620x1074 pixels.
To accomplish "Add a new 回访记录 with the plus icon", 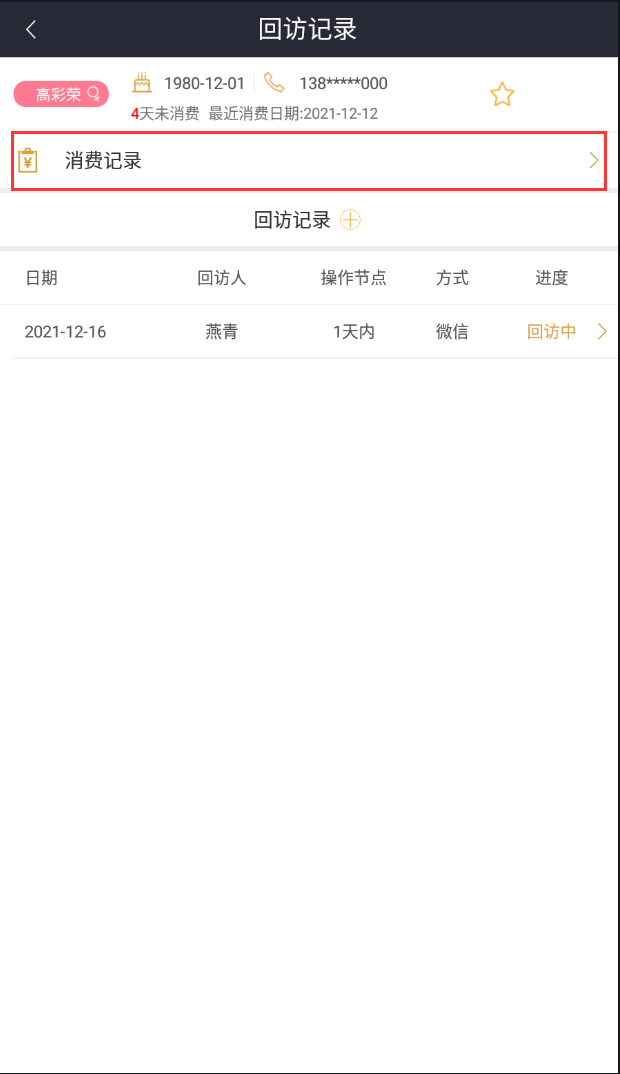I will click(350, 220).
